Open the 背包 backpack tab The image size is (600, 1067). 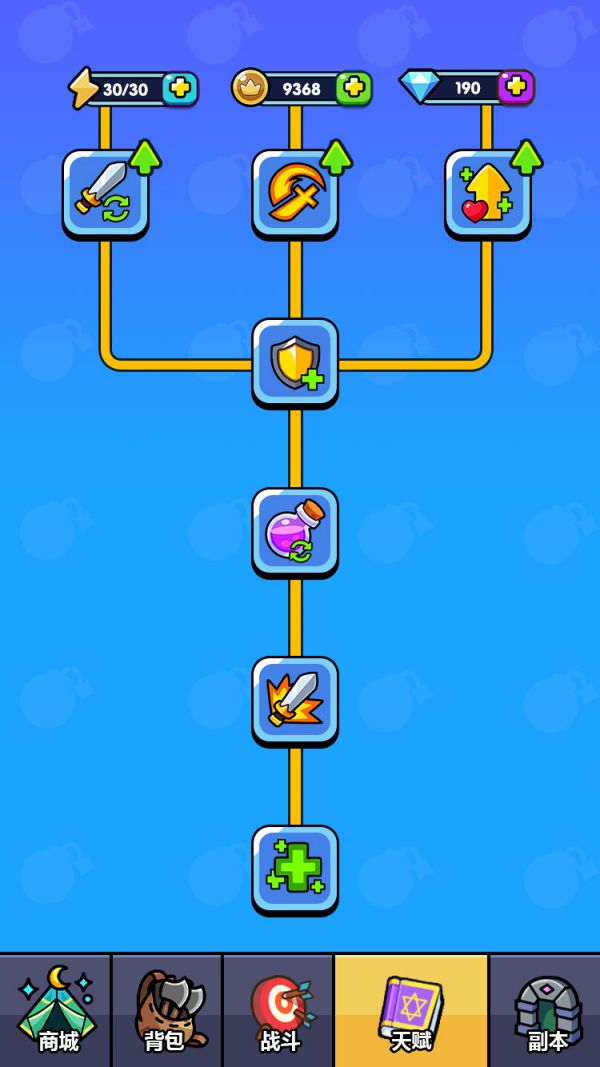(167, 1010)
